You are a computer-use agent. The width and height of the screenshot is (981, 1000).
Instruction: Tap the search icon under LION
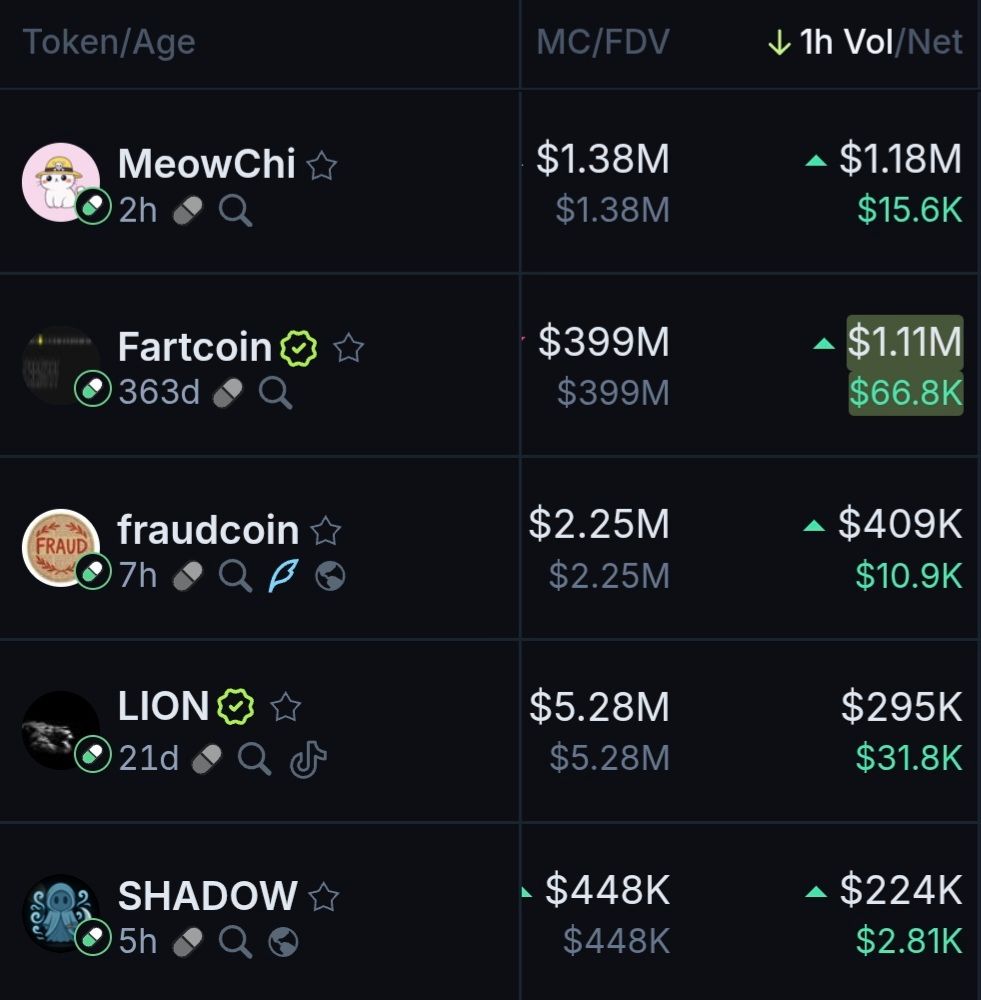point(255,760)
